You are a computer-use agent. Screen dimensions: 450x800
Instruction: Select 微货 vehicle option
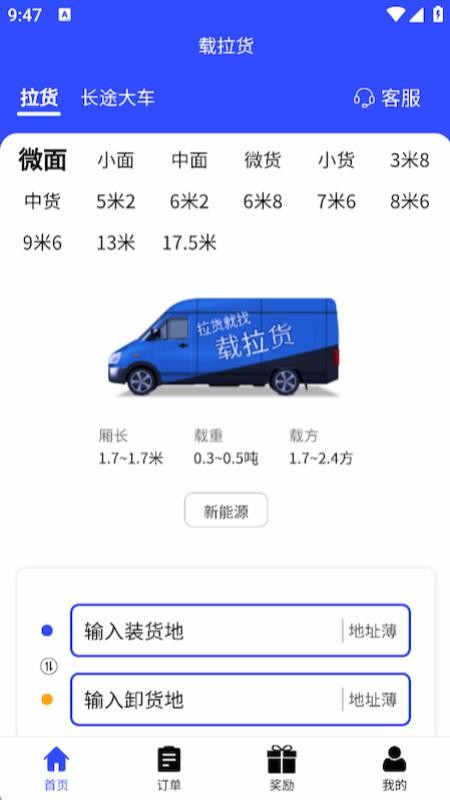[263, 161]
